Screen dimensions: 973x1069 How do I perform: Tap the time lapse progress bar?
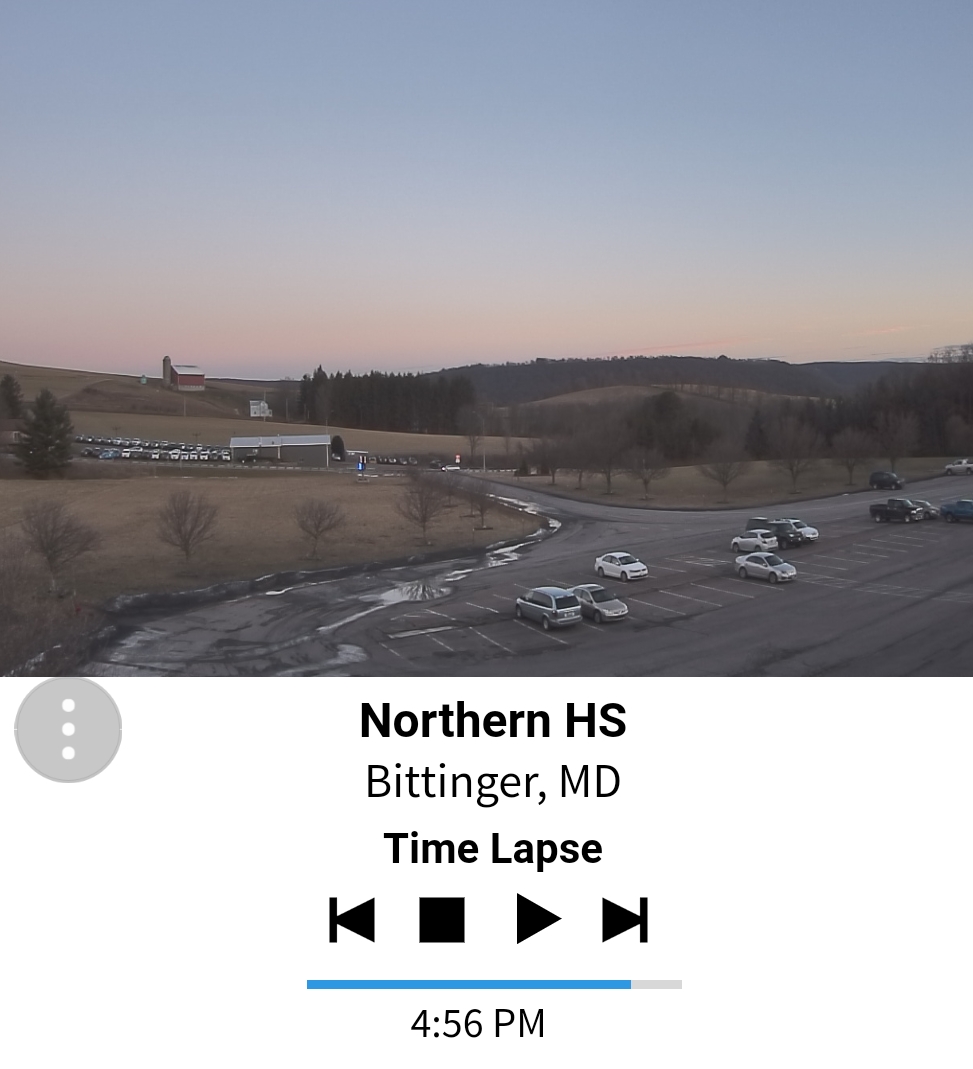(x=494, y=984)
